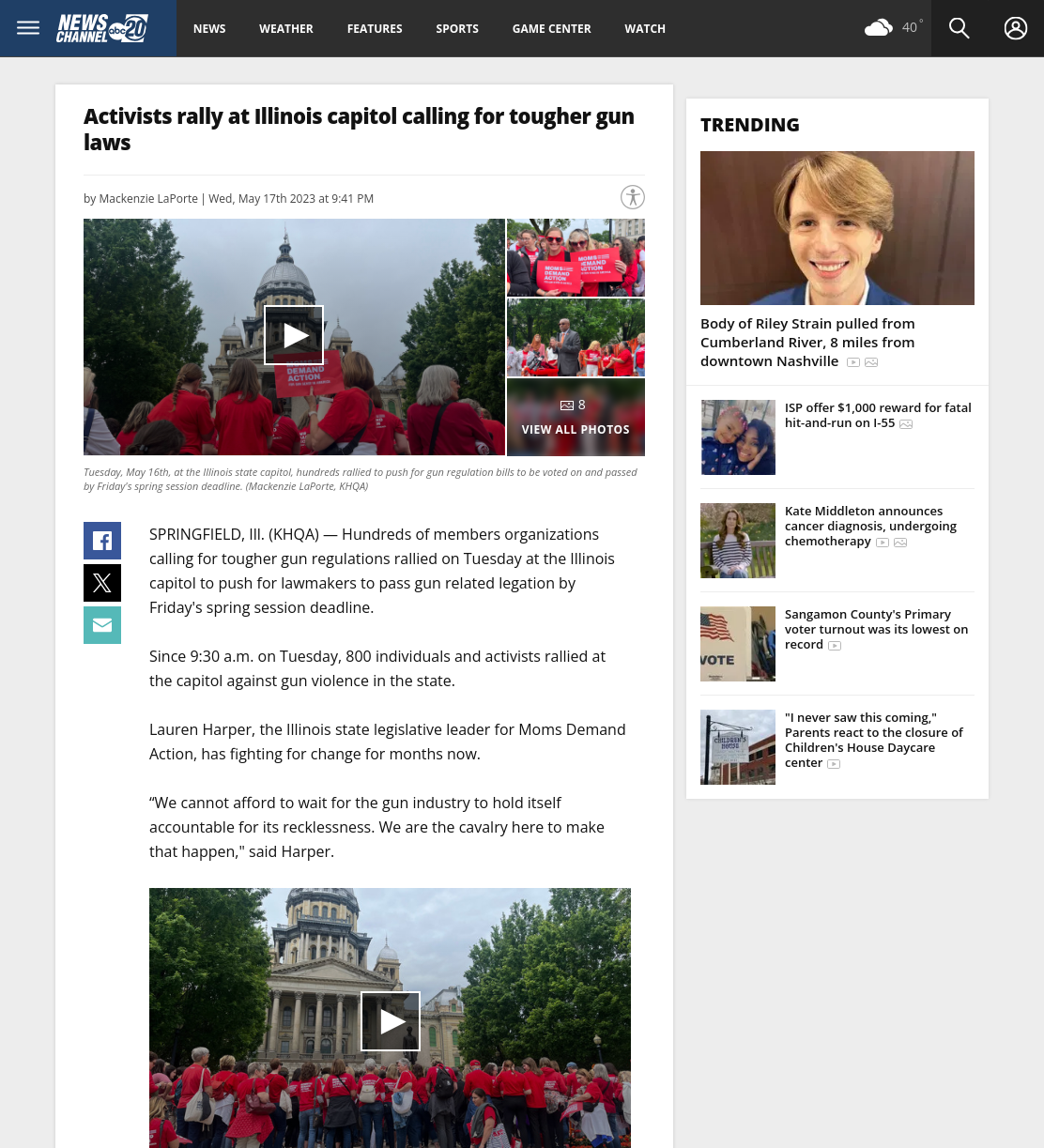
Task: Open the Riley Strain trending story
Action: tap(807, 343)
